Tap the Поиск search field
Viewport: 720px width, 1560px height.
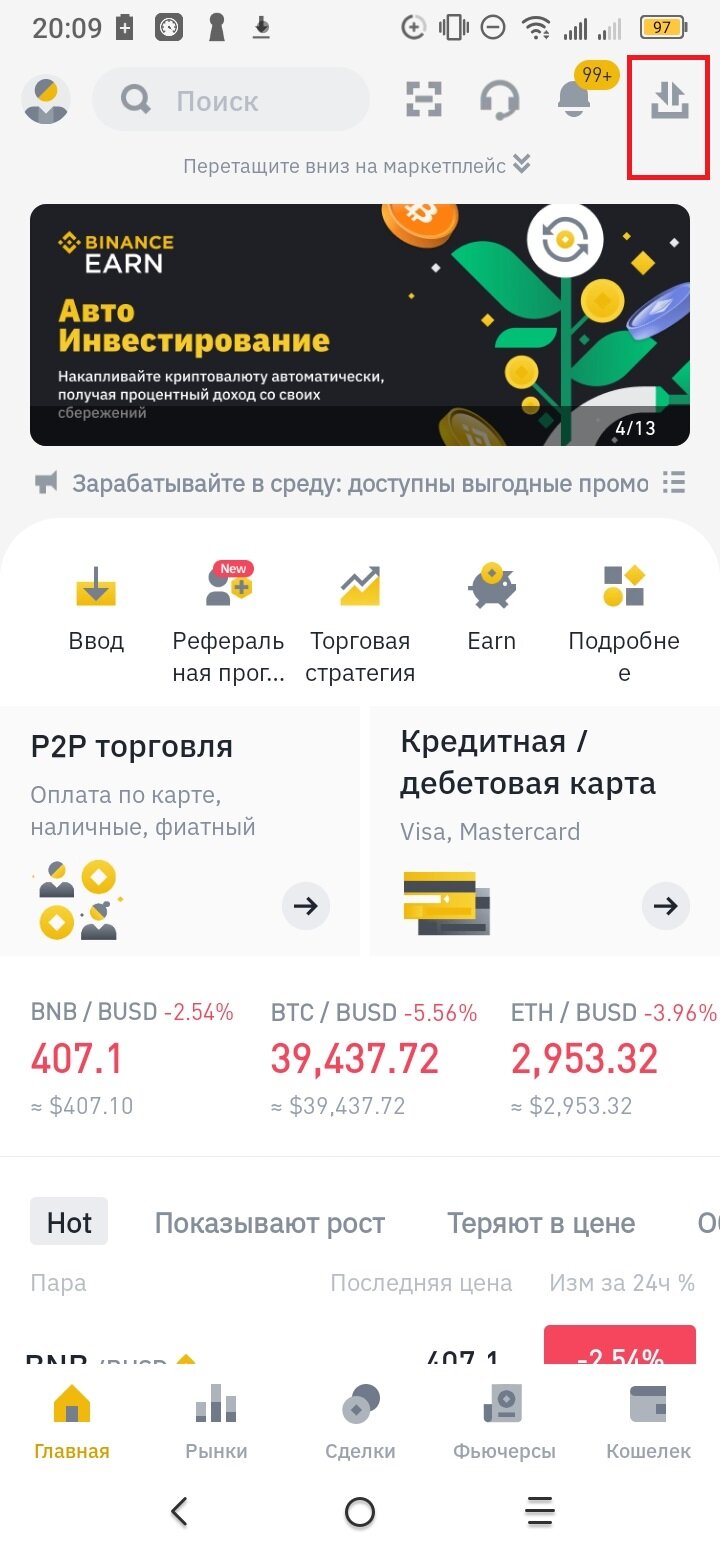232,100
